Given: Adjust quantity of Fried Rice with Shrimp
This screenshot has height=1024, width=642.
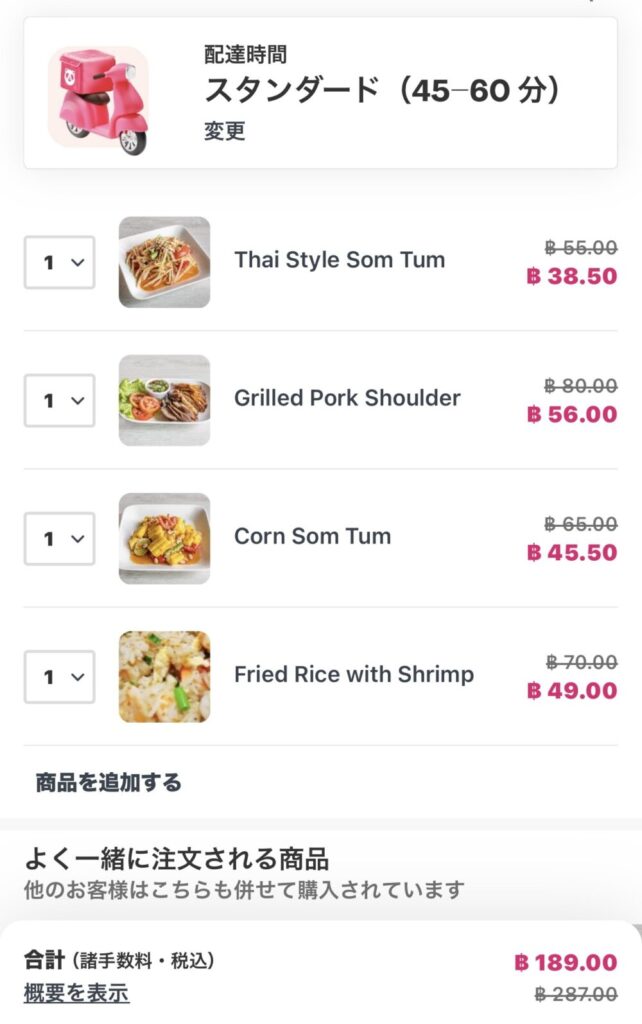Looking at the screenshot, I should tap(60, 677).
